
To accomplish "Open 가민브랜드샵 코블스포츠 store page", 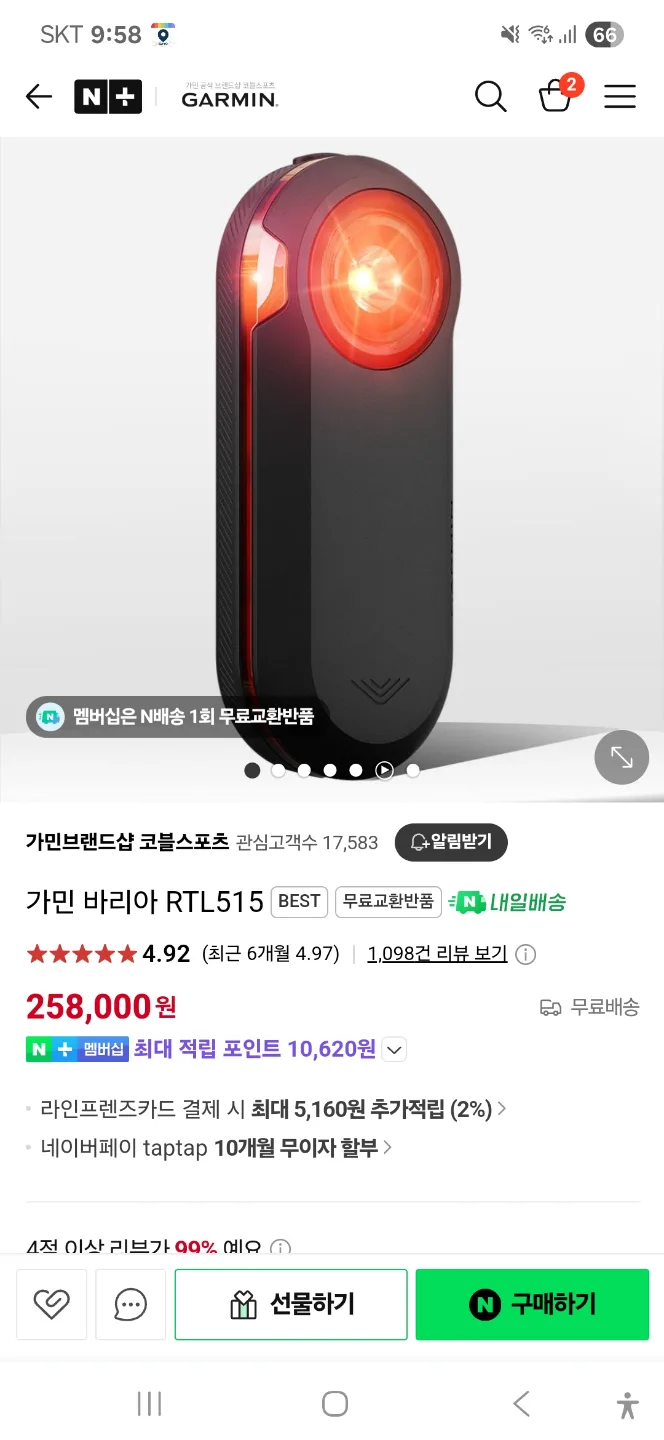I will pyautogui.click(x=127, y=842).
